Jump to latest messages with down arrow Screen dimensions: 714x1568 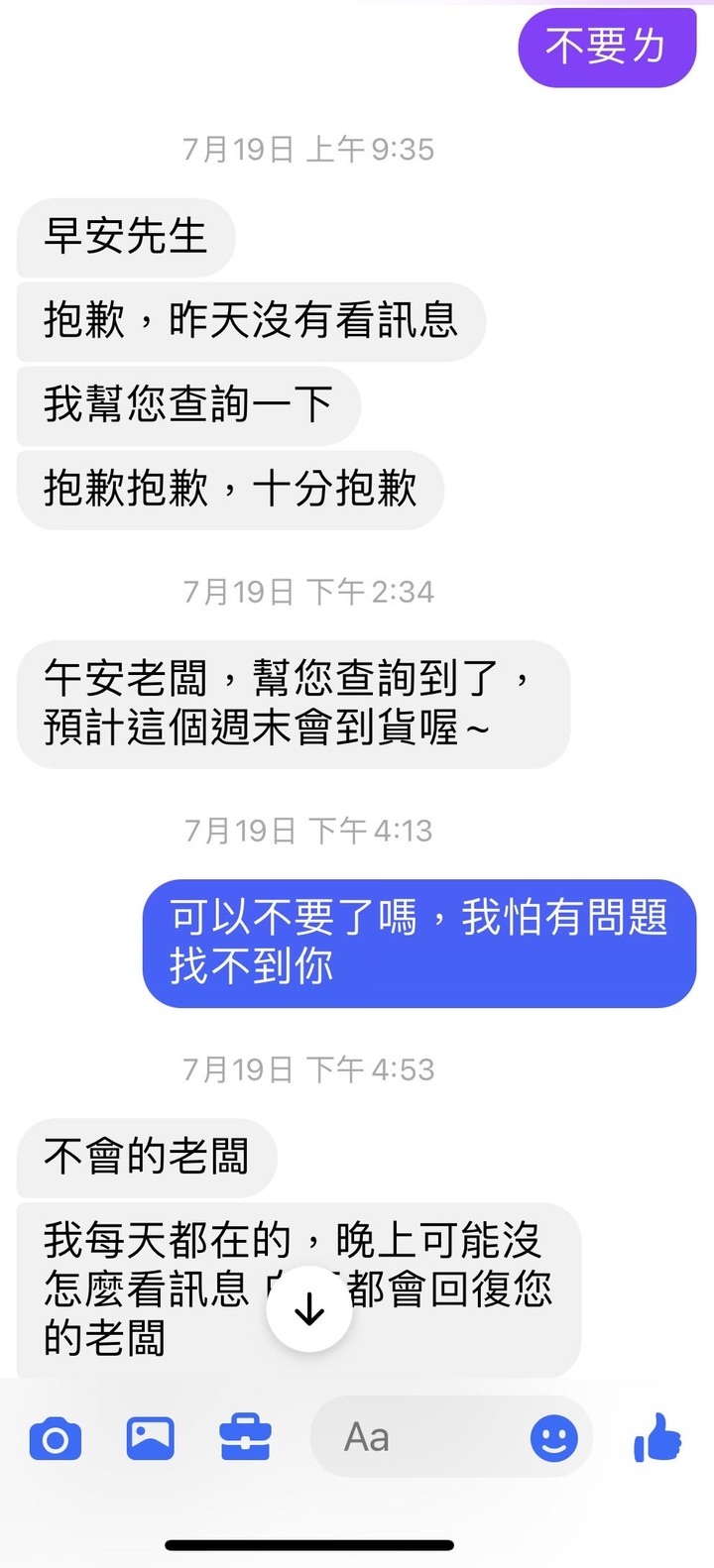coord(309,1310)
